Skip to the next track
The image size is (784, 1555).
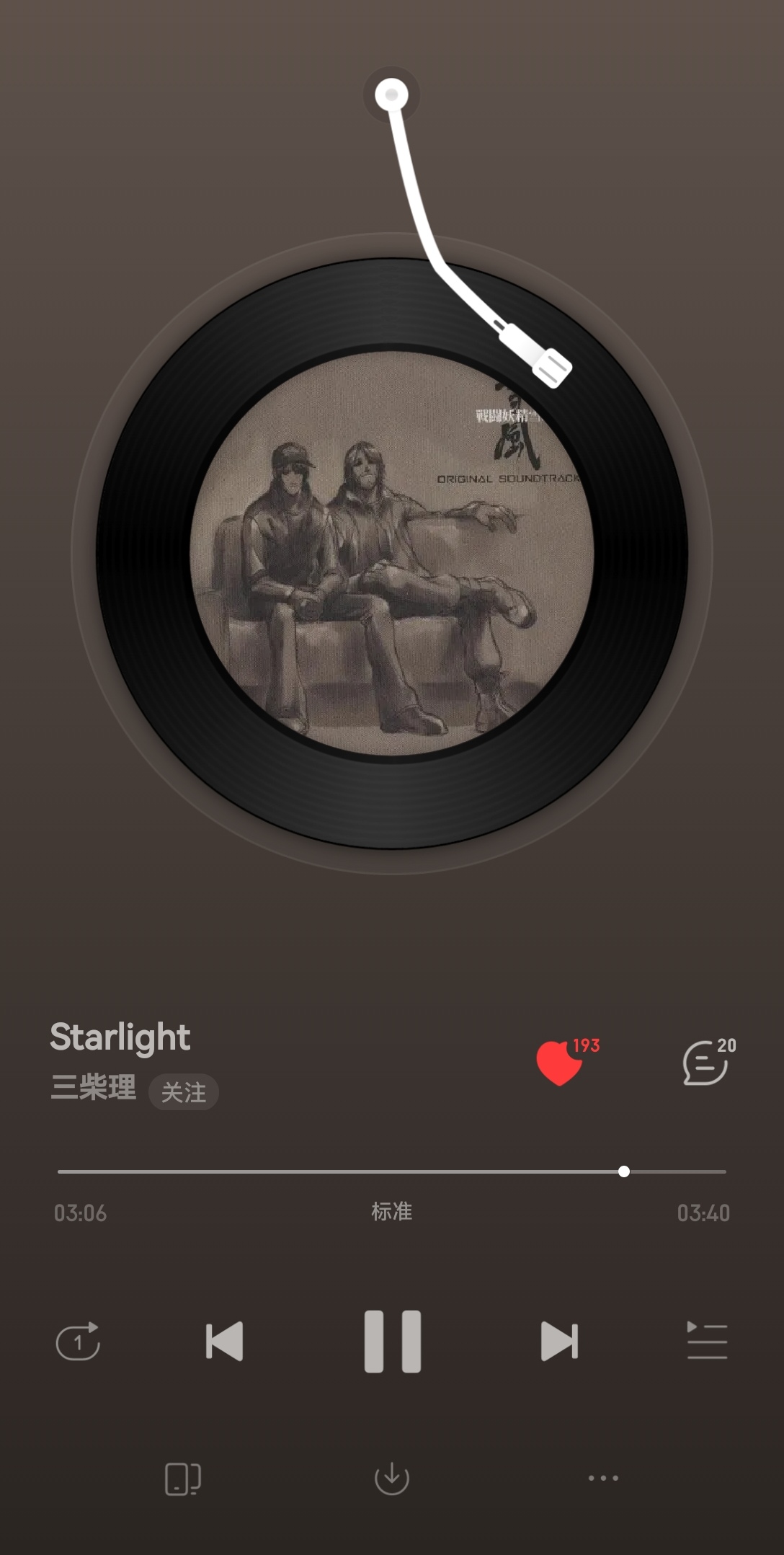point(559,1341)
